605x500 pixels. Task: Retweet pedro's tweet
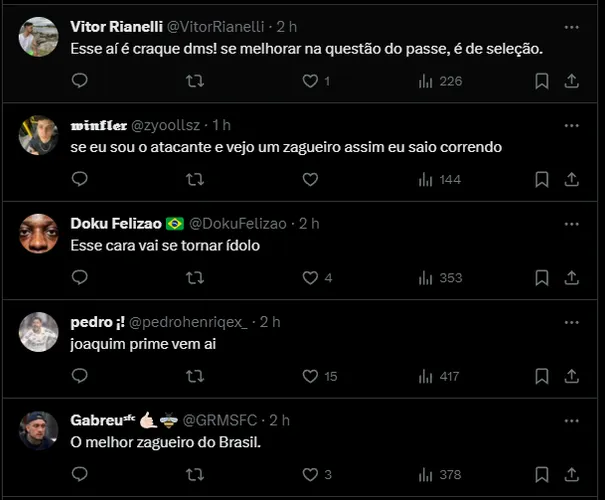click(196, 376)
